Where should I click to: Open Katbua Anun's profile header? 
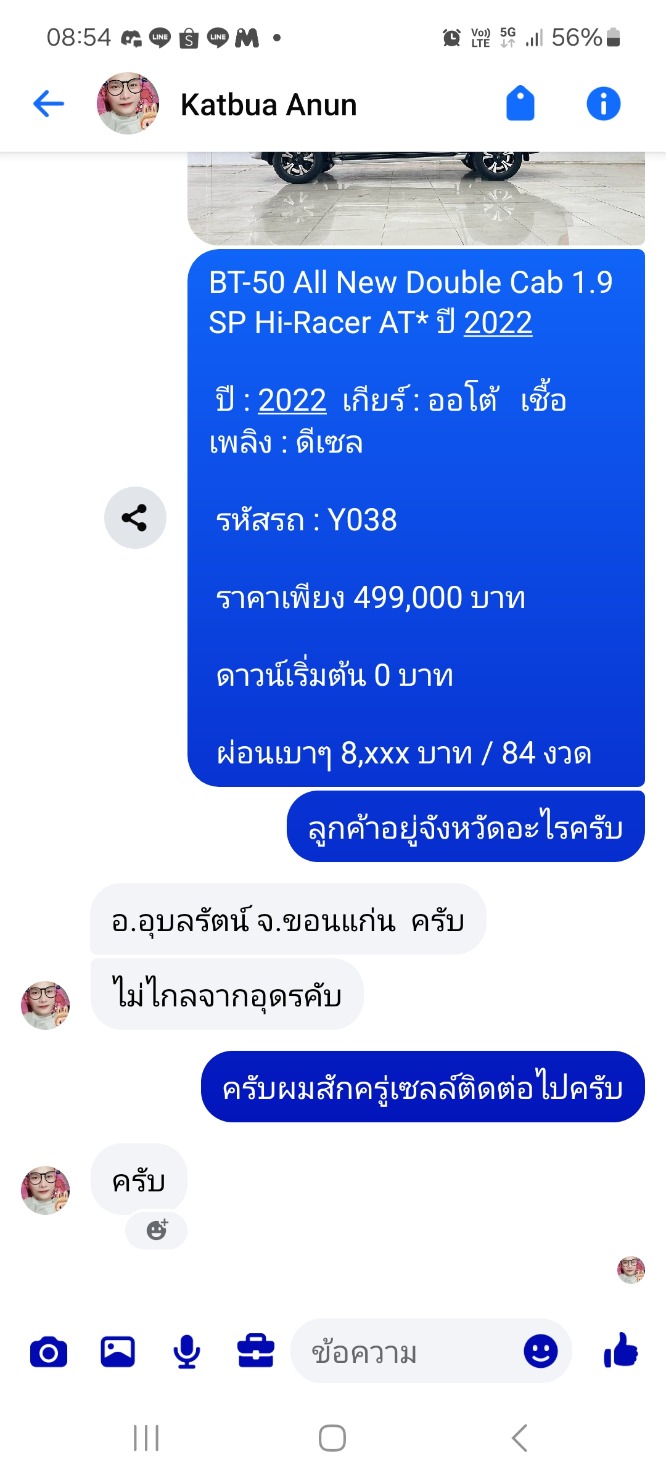[x=268, y=104]
